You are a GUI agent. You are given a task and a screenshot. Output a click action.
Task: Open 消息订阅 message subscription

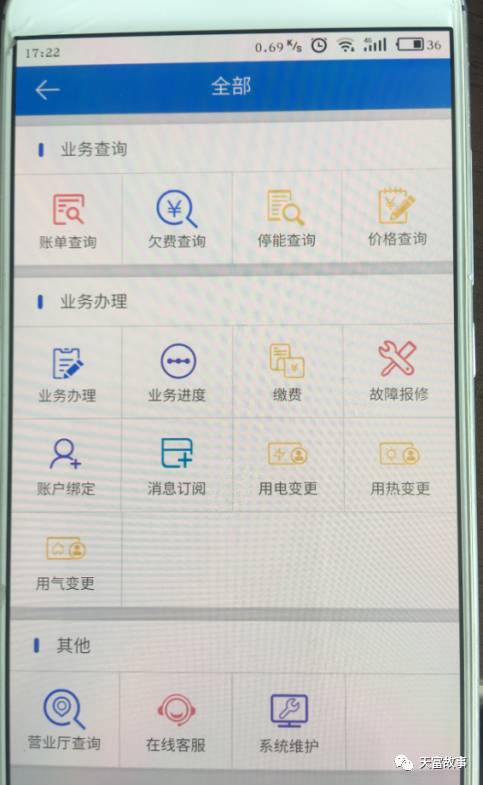177,466
